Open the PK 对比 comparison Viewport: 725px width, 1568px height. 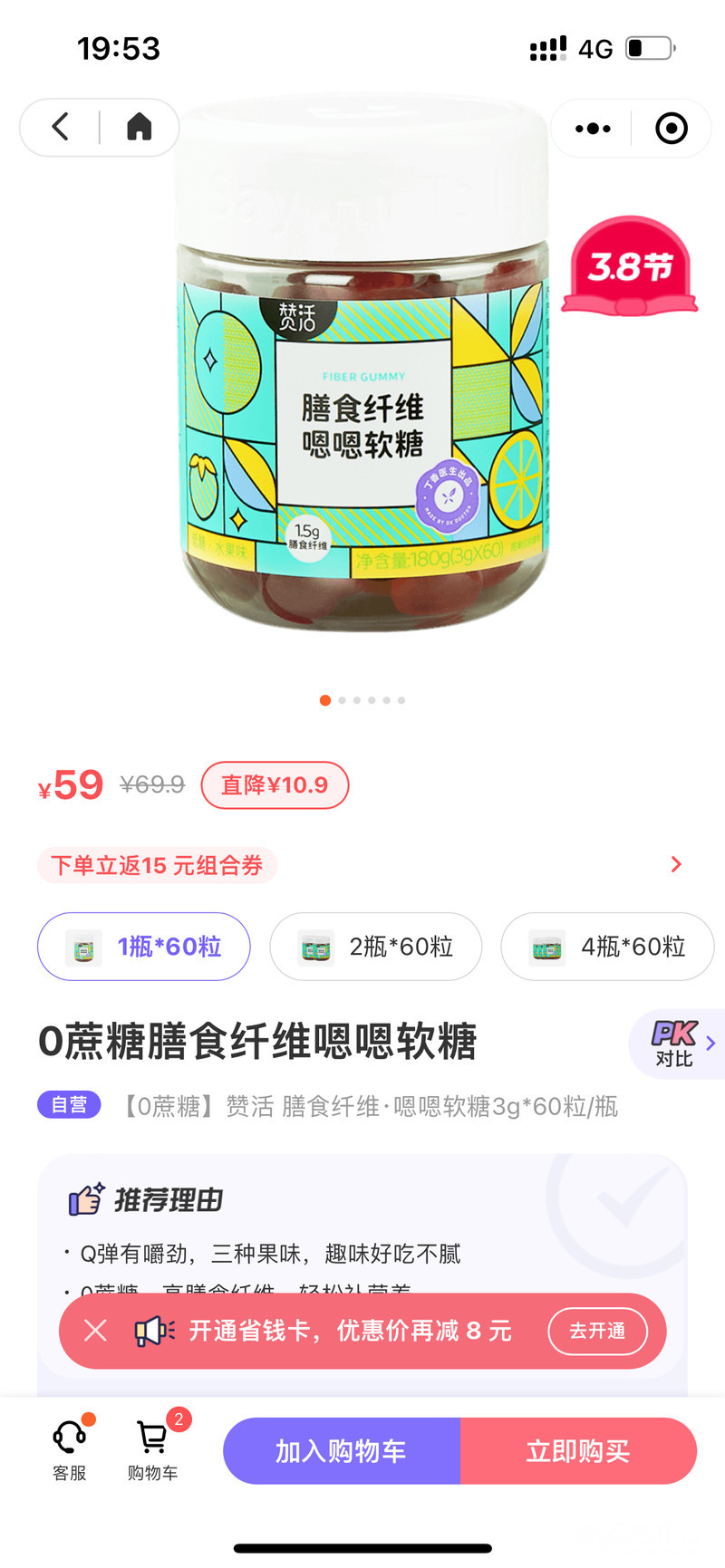[x=678, y=1044]
